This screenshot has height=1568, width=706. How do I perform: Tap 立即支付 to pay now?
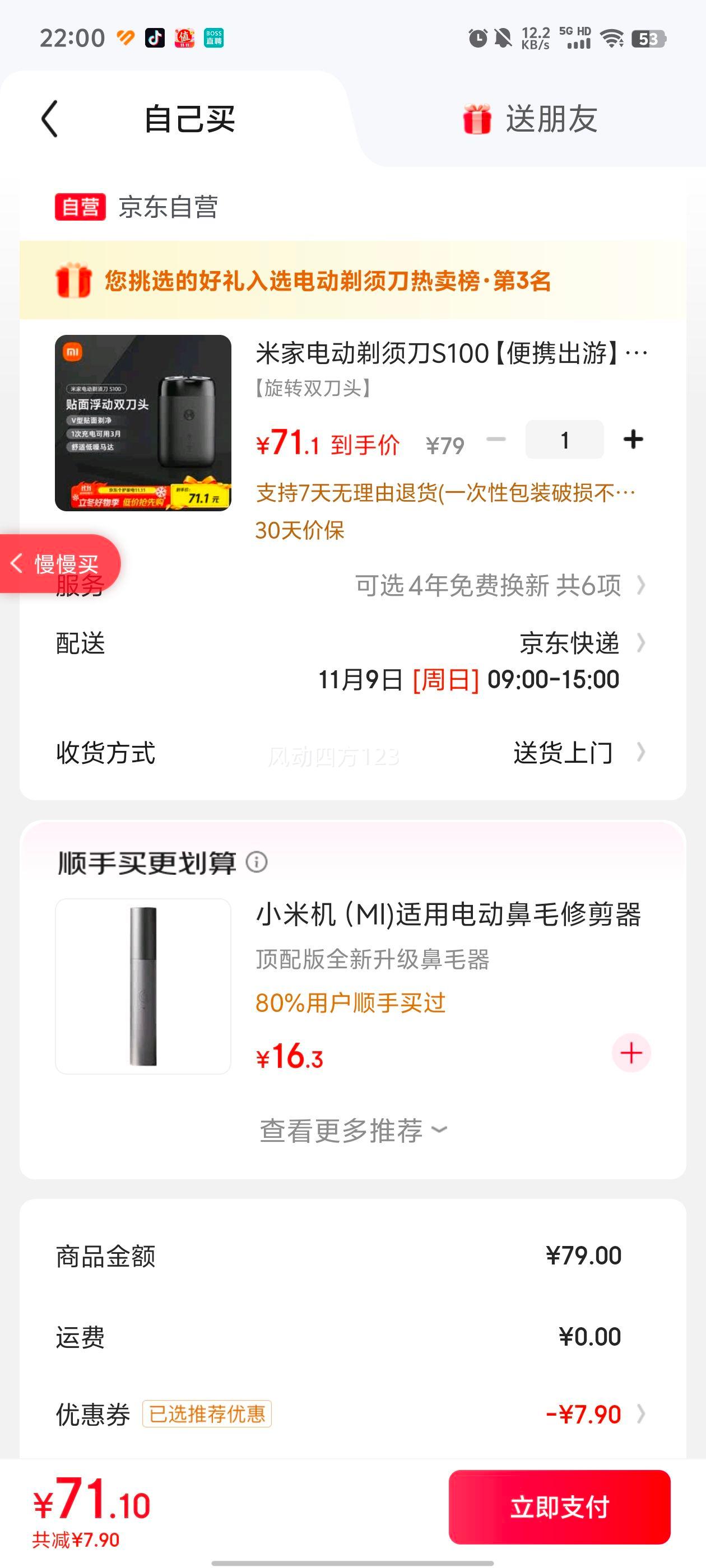pyautogui.click(x=559, y=1507)
